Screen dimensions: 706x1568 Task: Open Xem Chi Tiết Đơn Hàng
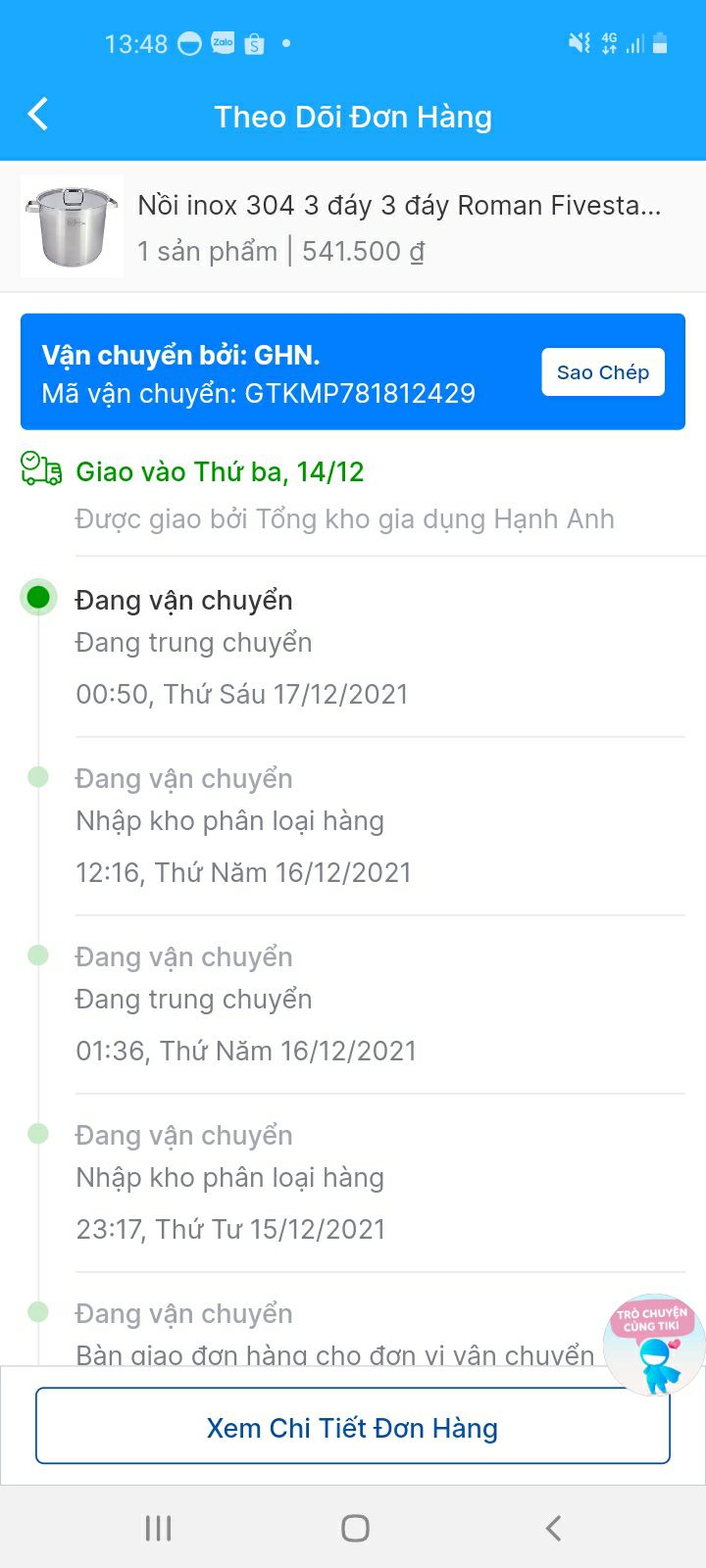tap(352, 1428)
